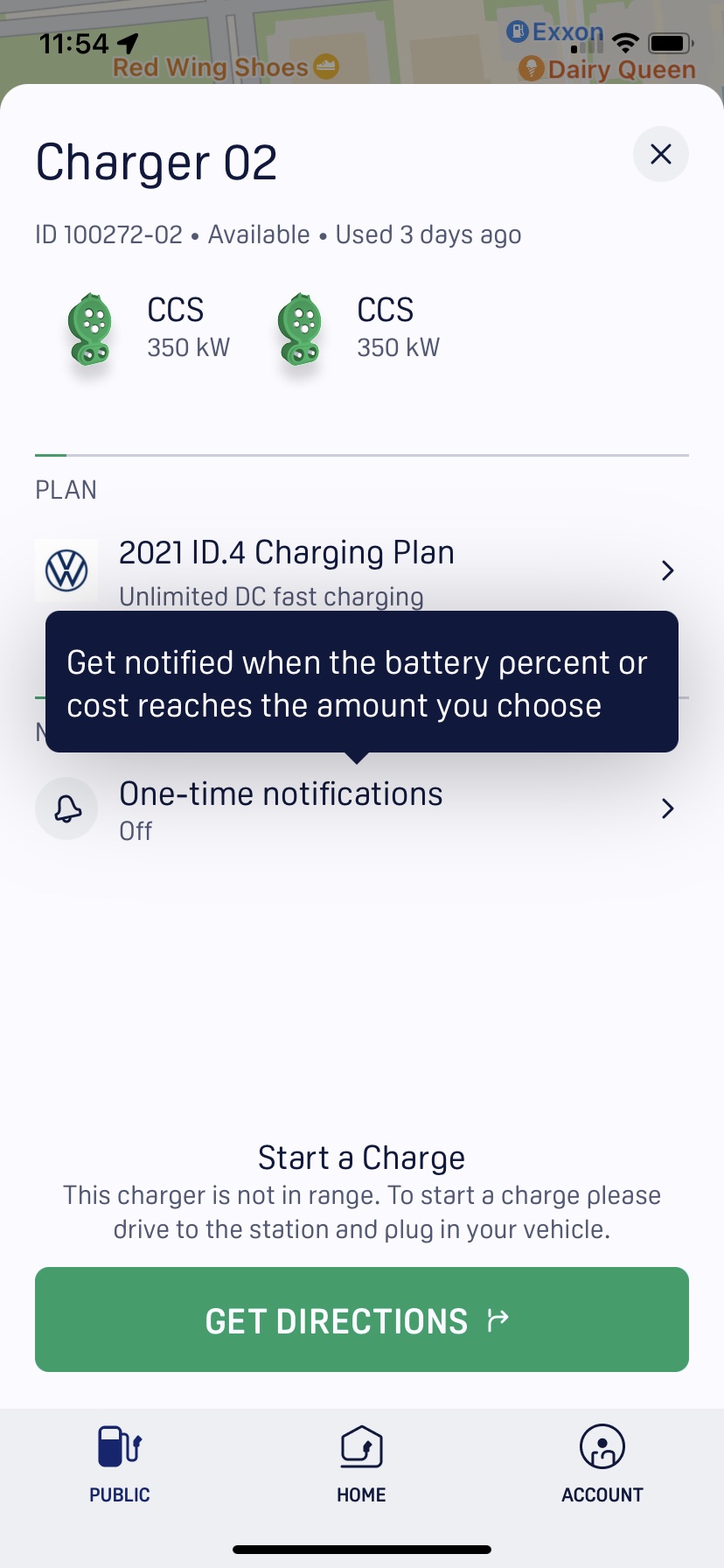724x1568 pixels.
Task: Switch to the Home tab
Action: click(361, 1463)
